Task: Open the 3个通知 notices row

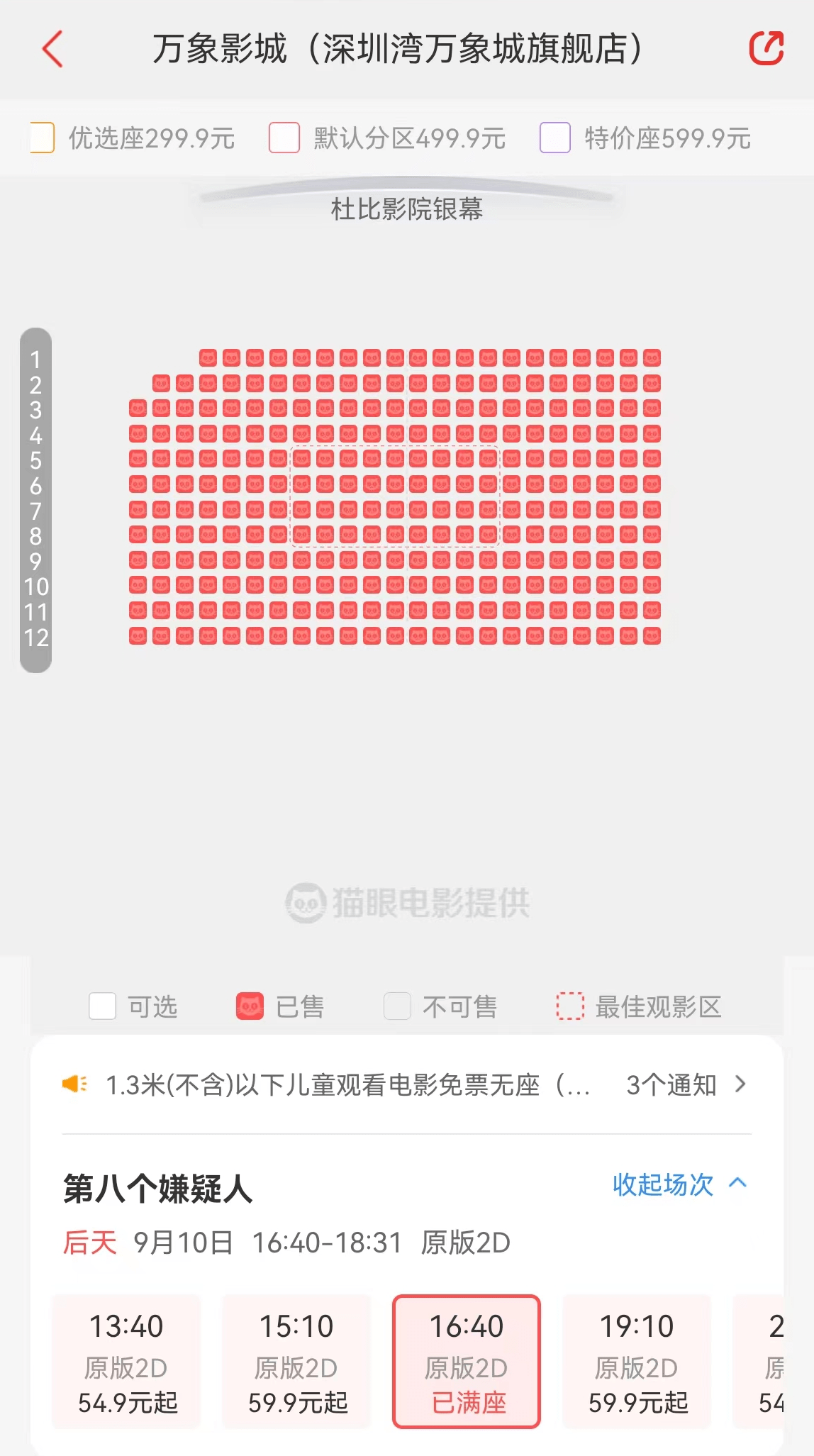Action: click(685, 1084)
